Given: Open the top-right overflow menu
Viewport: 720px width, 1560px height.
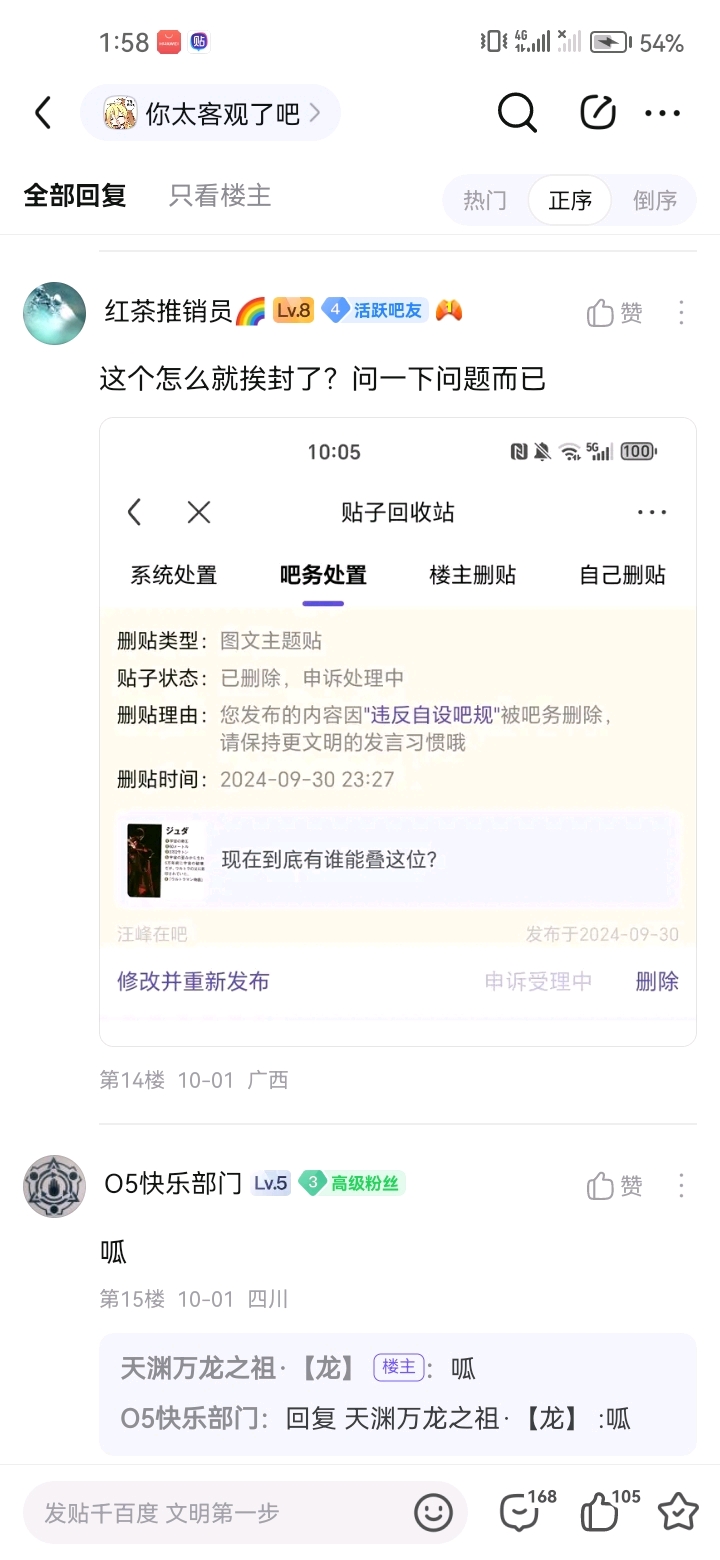Looking at the screenshot, I should [x=662, y=113].
